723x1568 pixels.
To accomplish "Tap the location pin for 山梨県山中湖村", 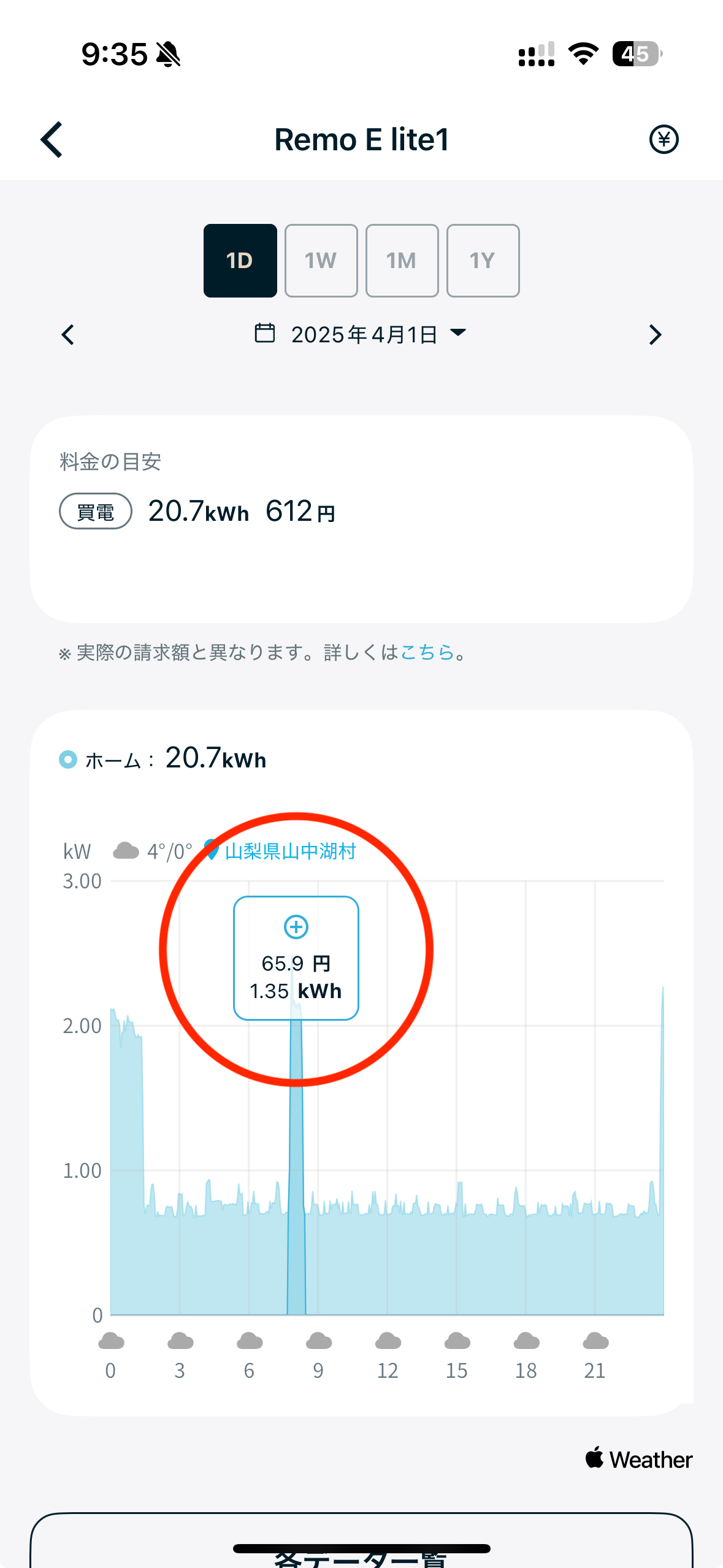I will [x=212, y=851].
